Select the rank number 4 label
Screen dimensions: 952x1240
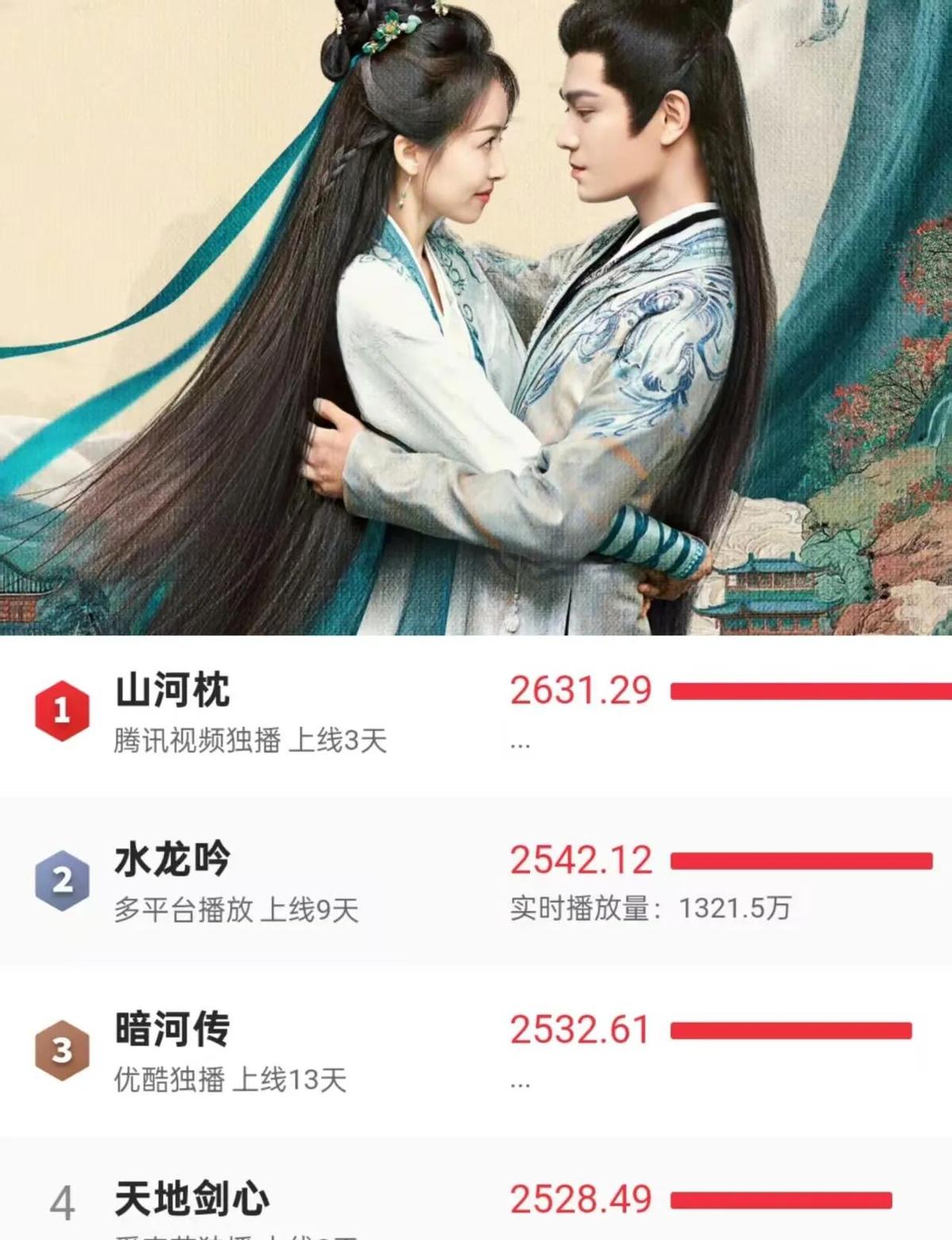tap(63, 1203)
